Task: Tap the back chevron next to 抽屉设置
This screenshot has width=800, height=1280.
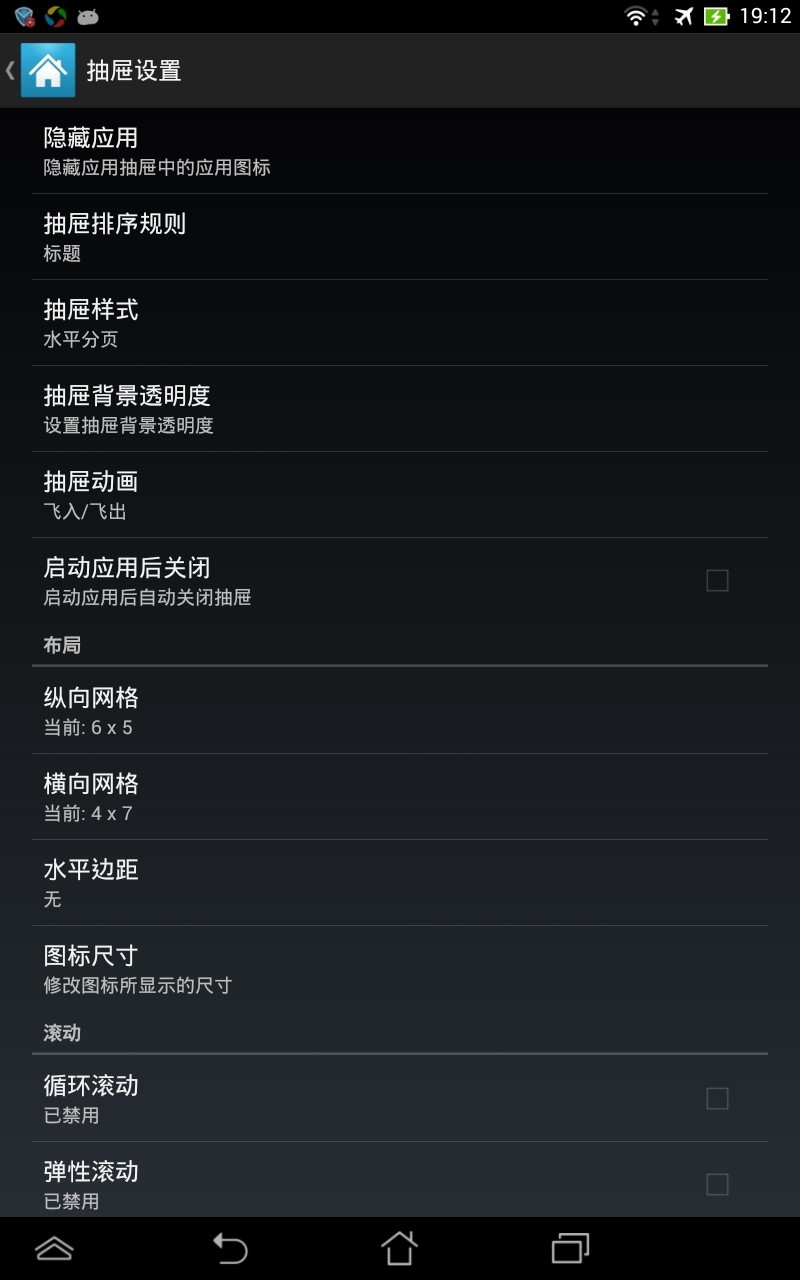Action: click(10, 71)
